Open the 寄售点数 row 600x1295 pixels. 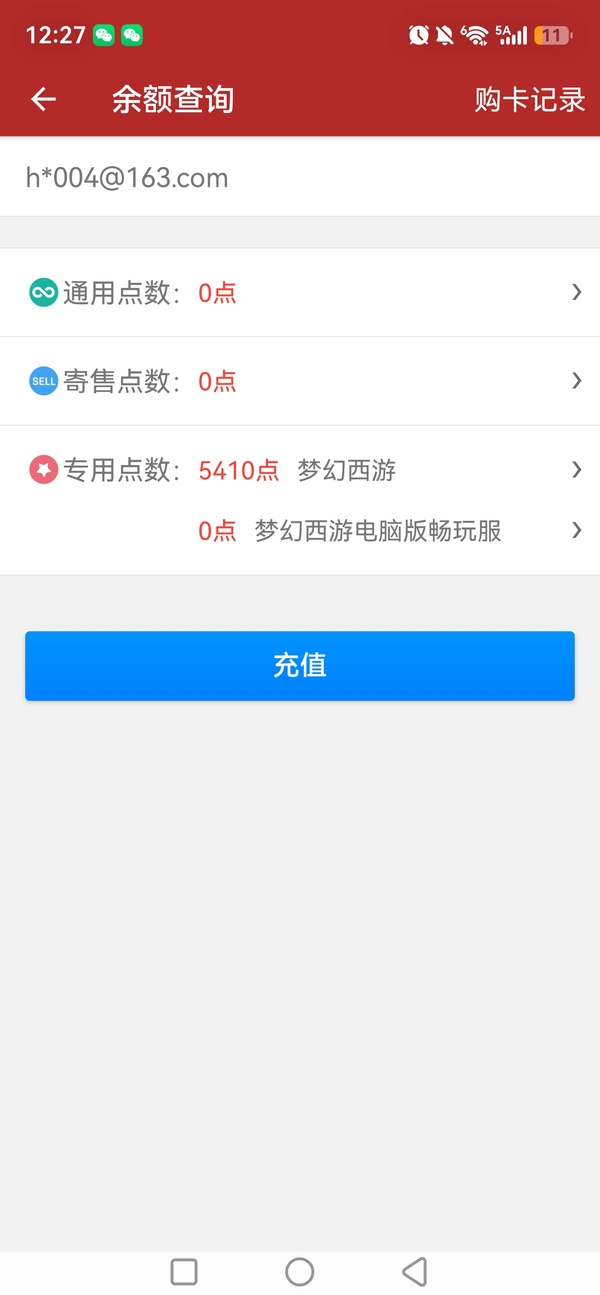pos(300,381)
